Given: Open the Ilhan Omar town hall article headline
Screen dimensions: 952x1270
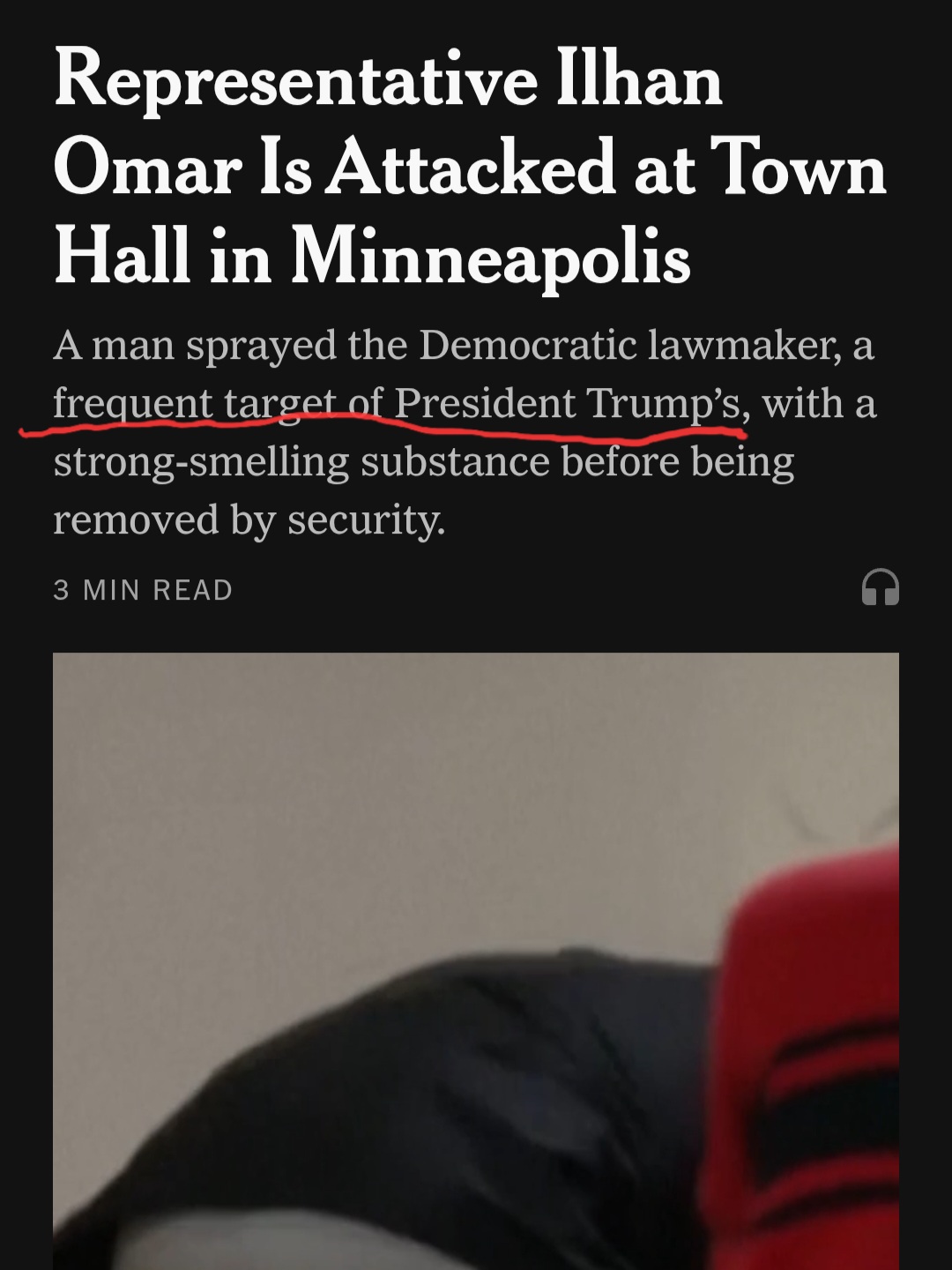Looking at the screenshot, I should (469, 168).
